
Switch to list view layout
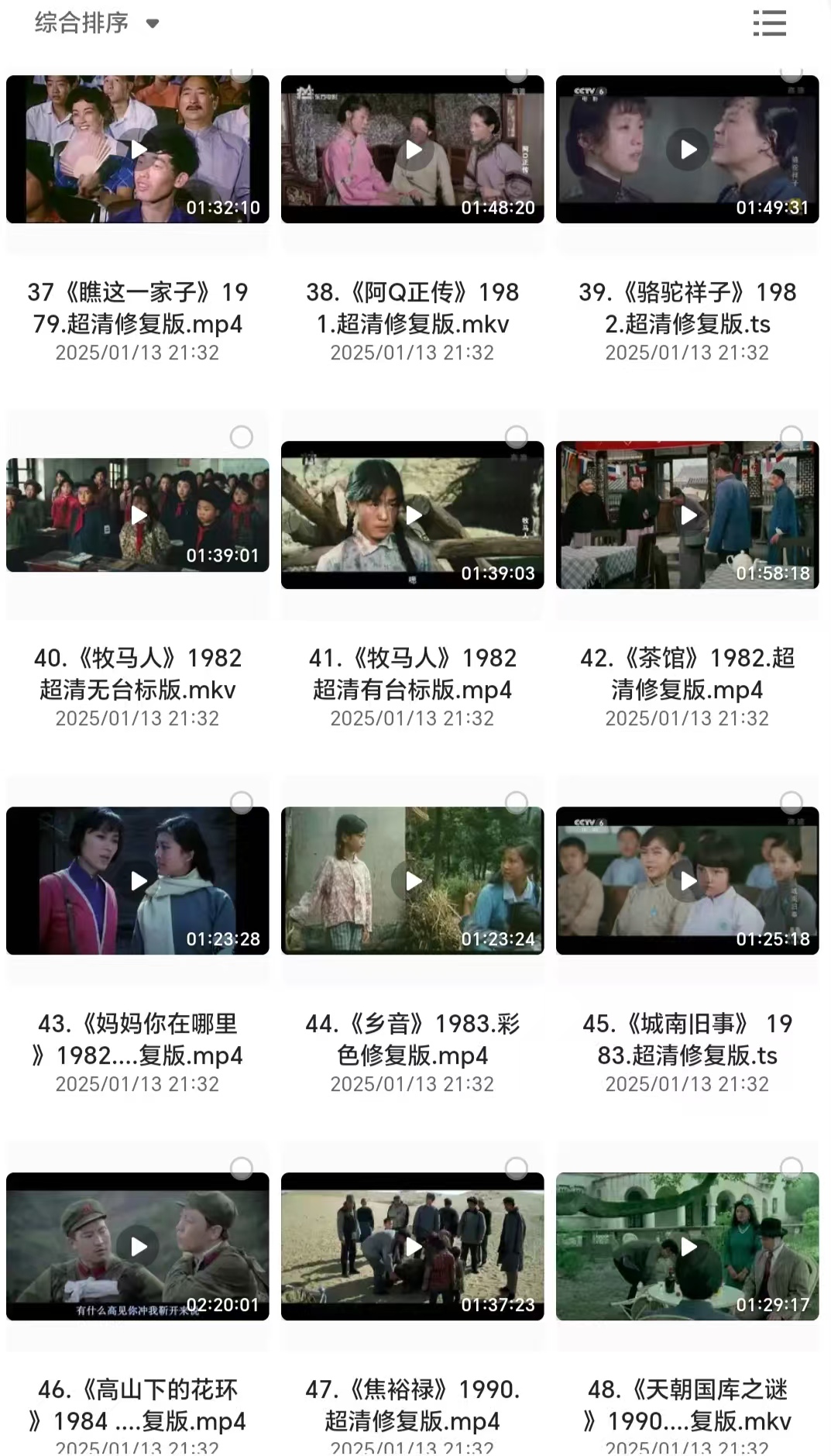pos(769,23)
